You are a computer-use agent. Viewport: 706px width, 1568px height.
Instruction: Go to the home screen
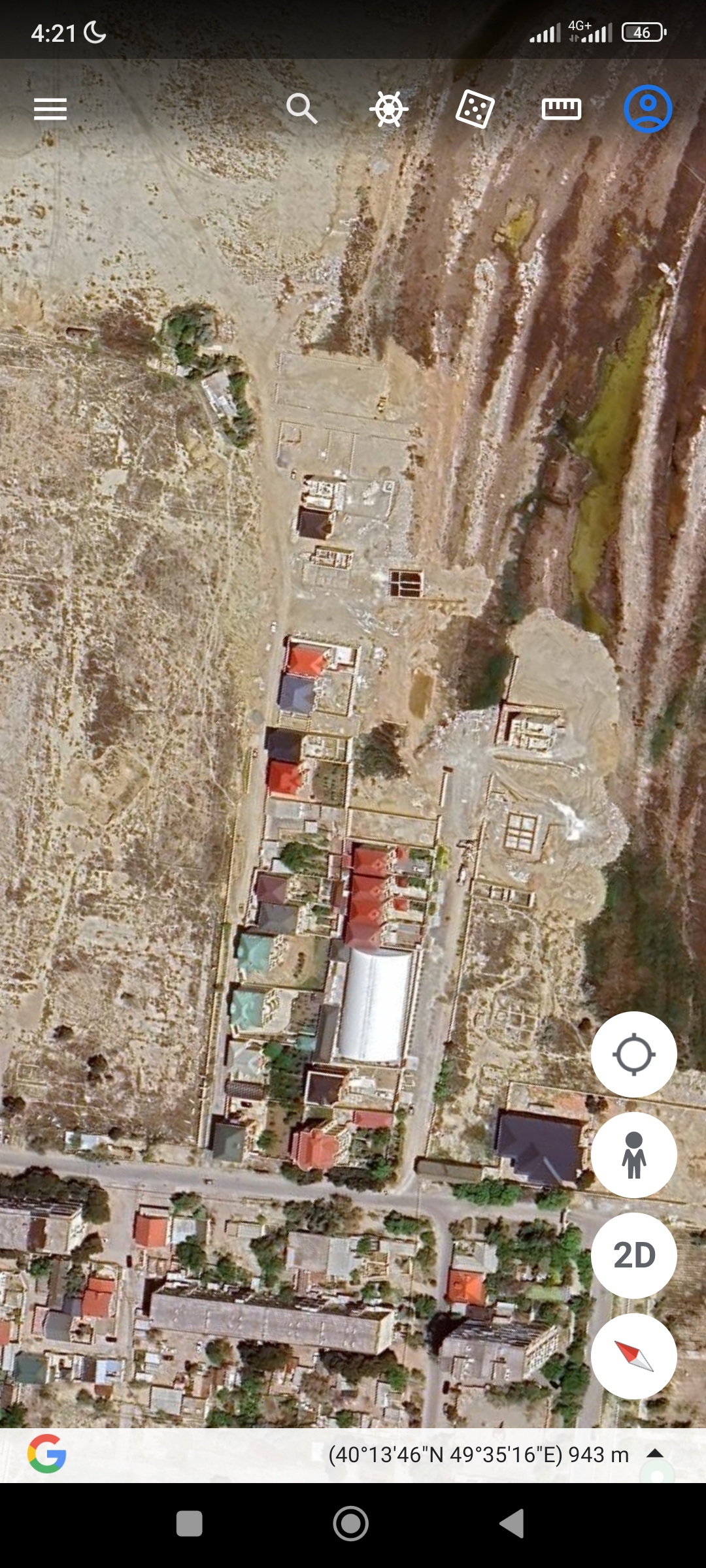[x=351, y=1524]
